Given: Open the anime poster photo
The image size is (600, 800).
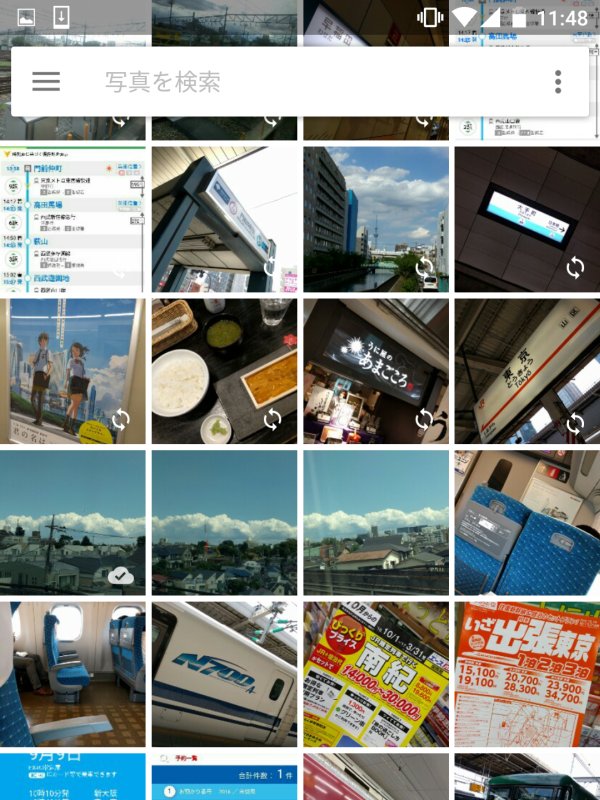Looking at the screenshot, I should [x=73, y=371].
